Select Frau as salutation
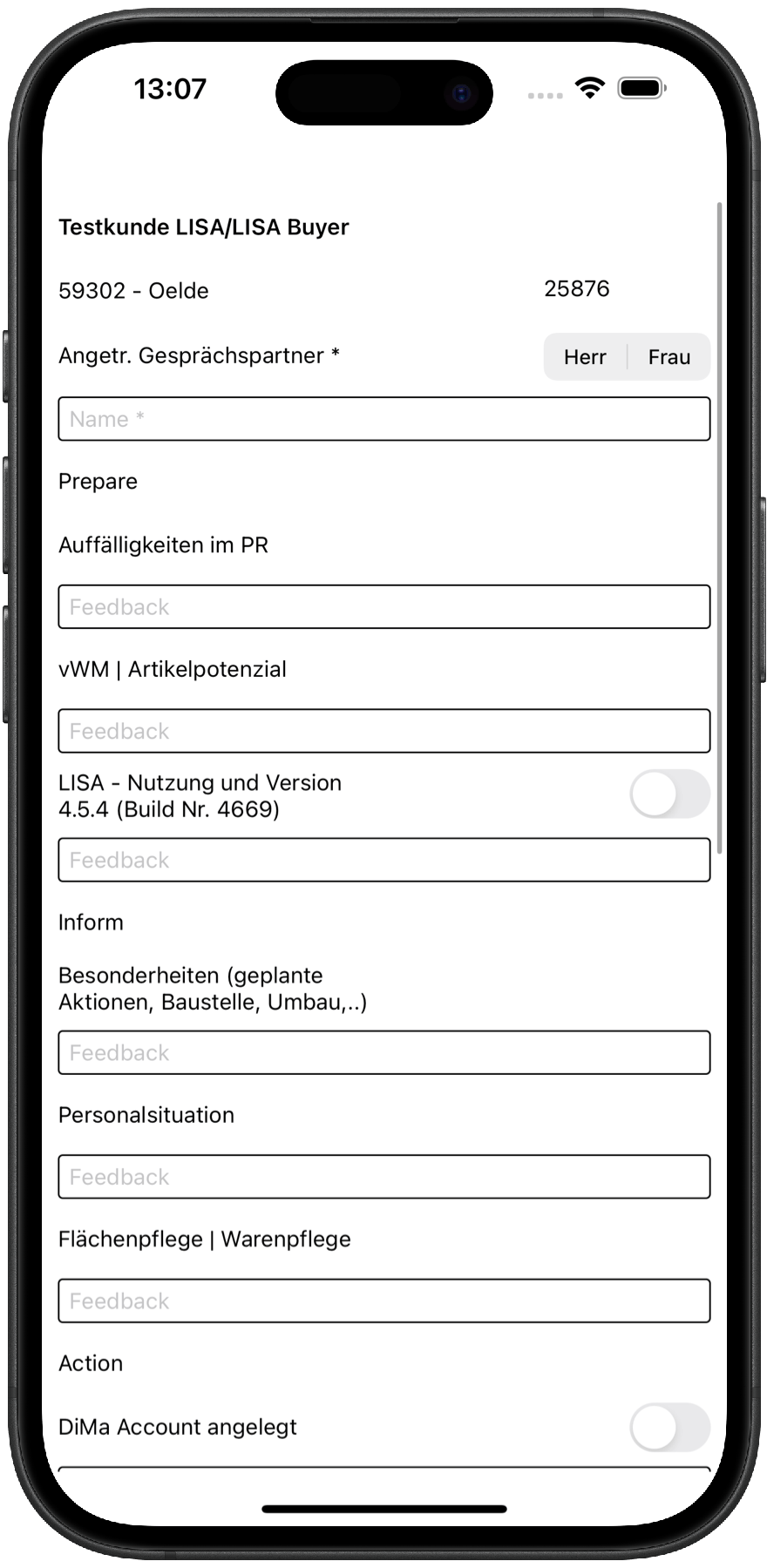The width and height of the screenshot is (767, 1568). tap(669, 357)
